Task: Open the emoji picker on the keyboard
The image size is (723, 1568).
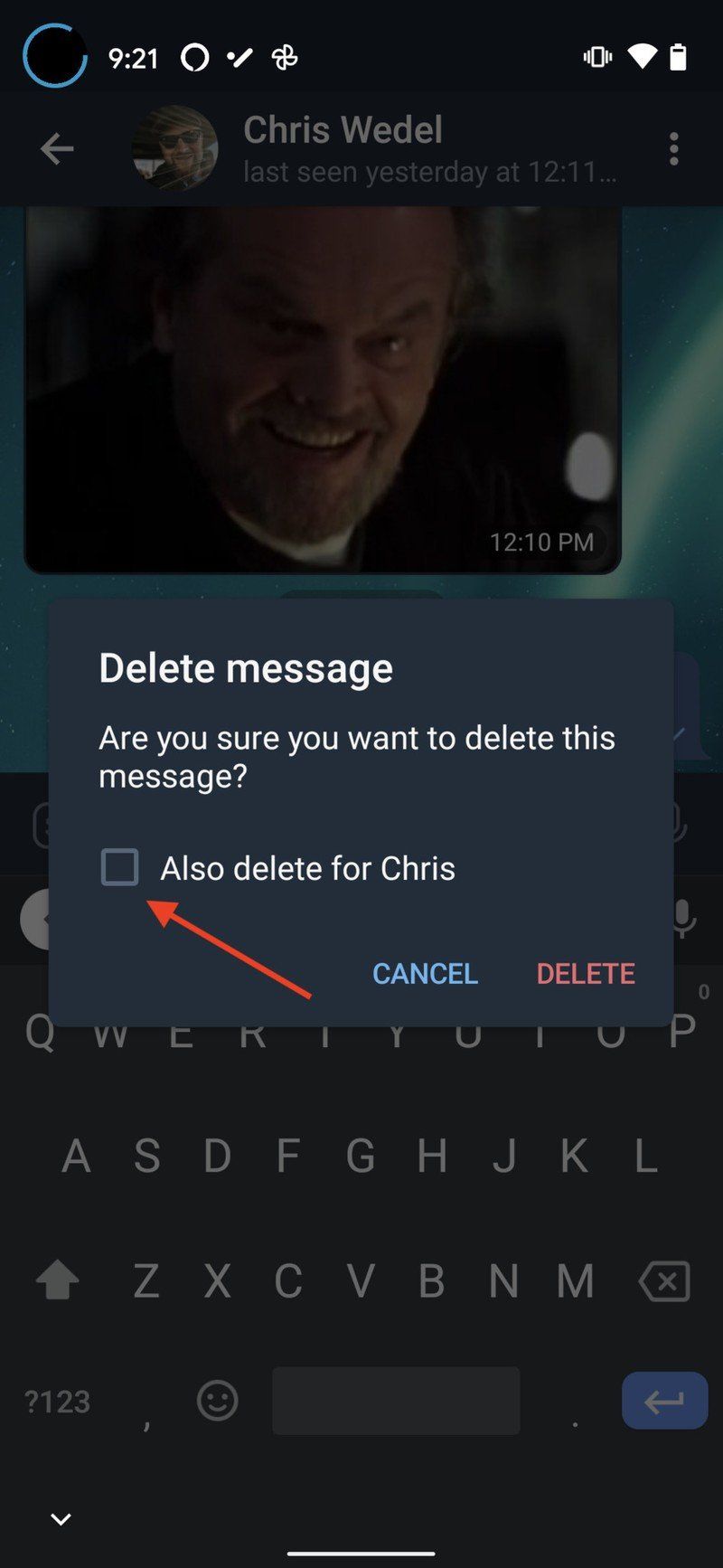Action: click(x=215, y=1401)
